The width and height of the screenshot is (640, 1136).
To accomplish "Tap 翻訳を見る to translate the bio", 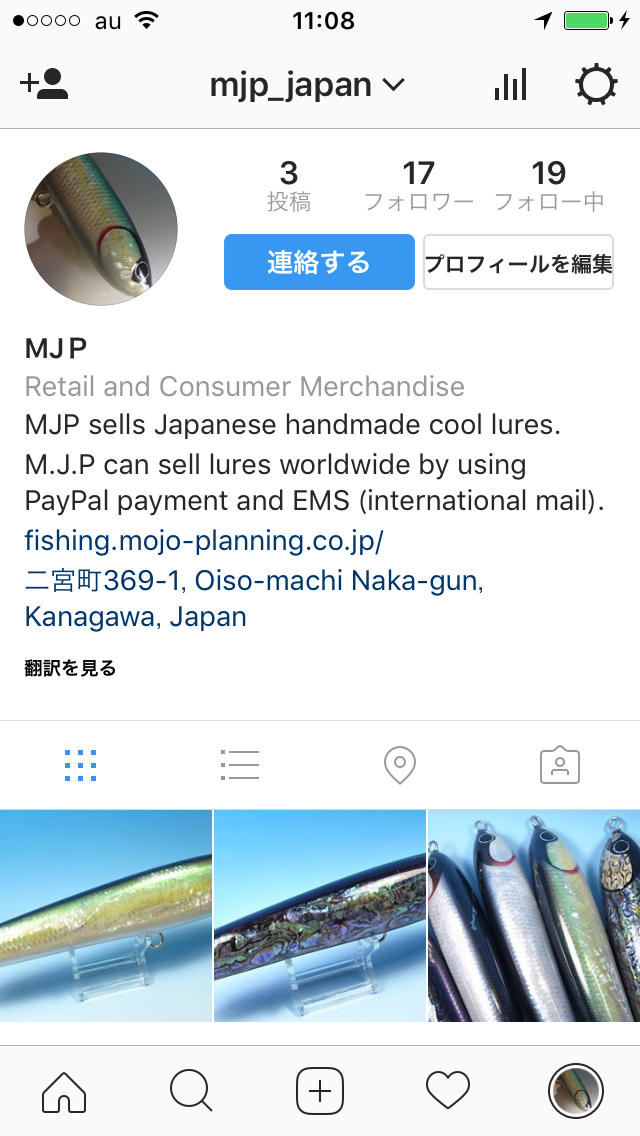I will (70, 668).
